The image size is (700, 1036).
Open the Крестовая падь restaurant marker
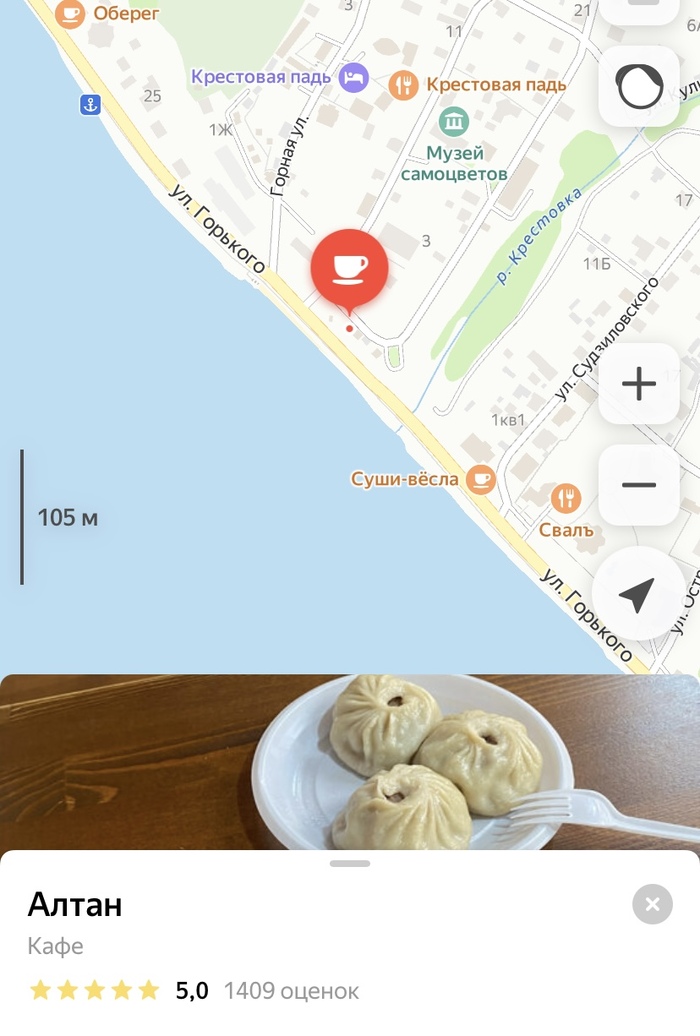[x=404, y=84]
